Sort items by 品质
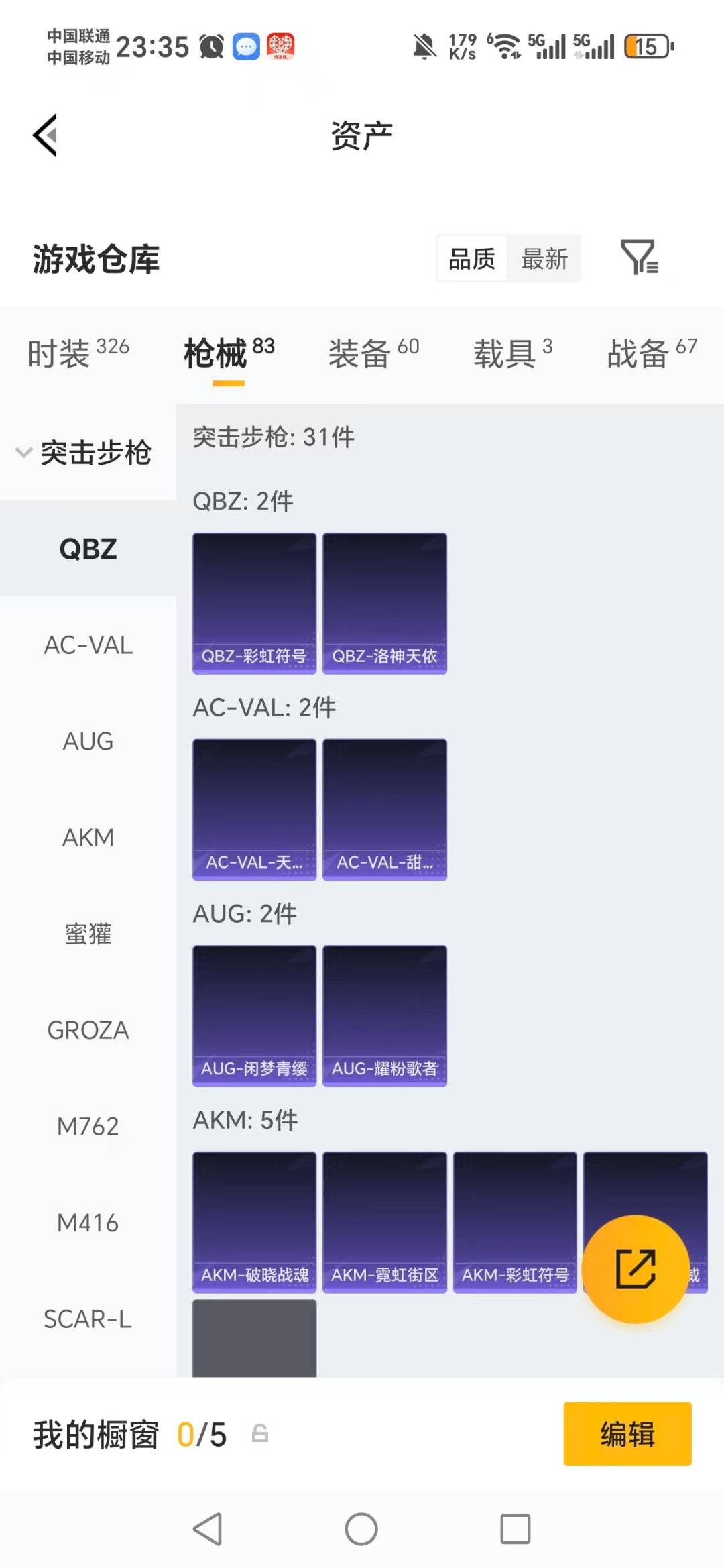Image resolution: width=724 pixels, height=1568 pixels. 471,259
